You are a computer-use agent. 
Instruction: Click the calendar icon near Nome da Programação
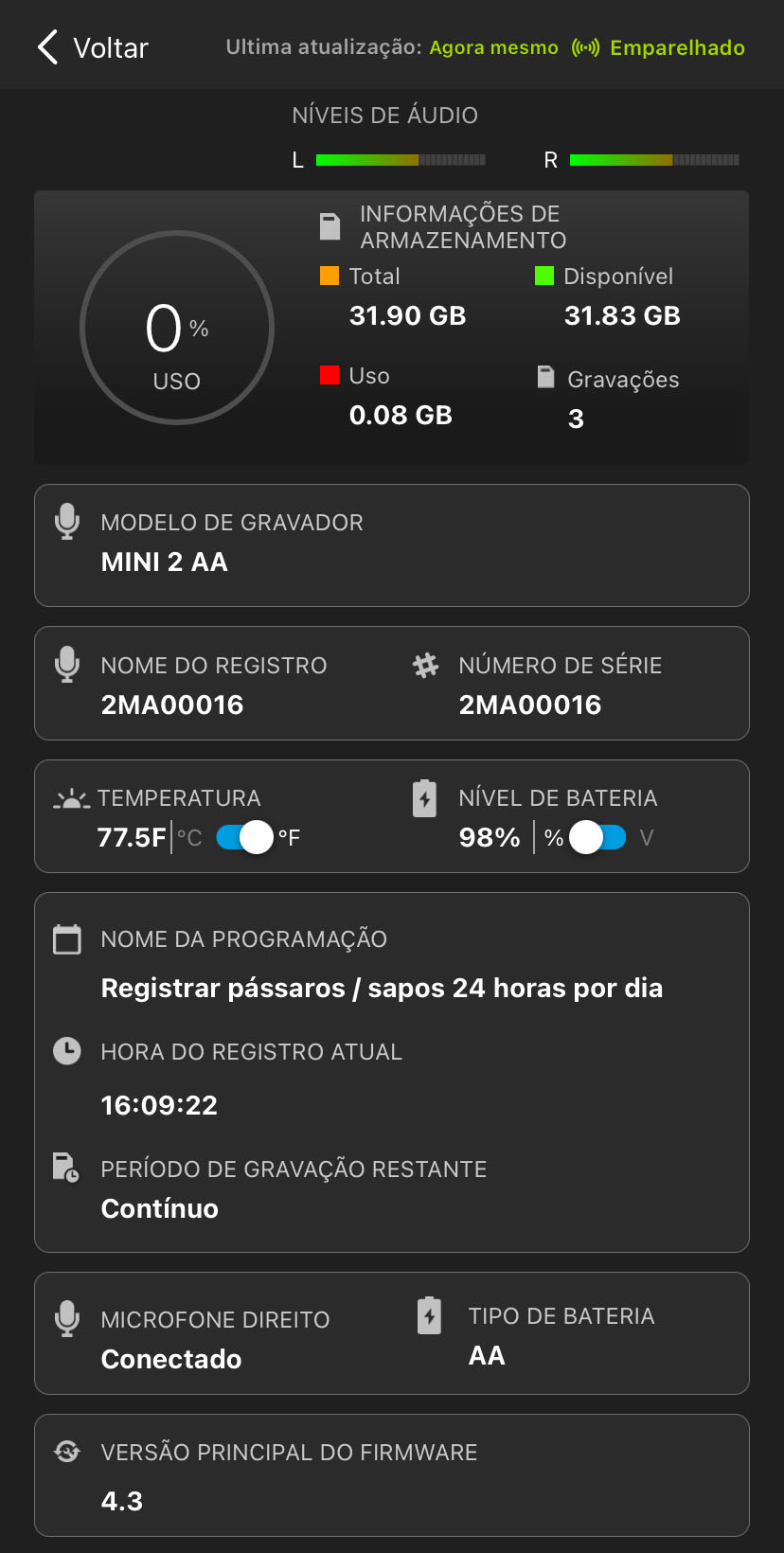coord(66,938)
